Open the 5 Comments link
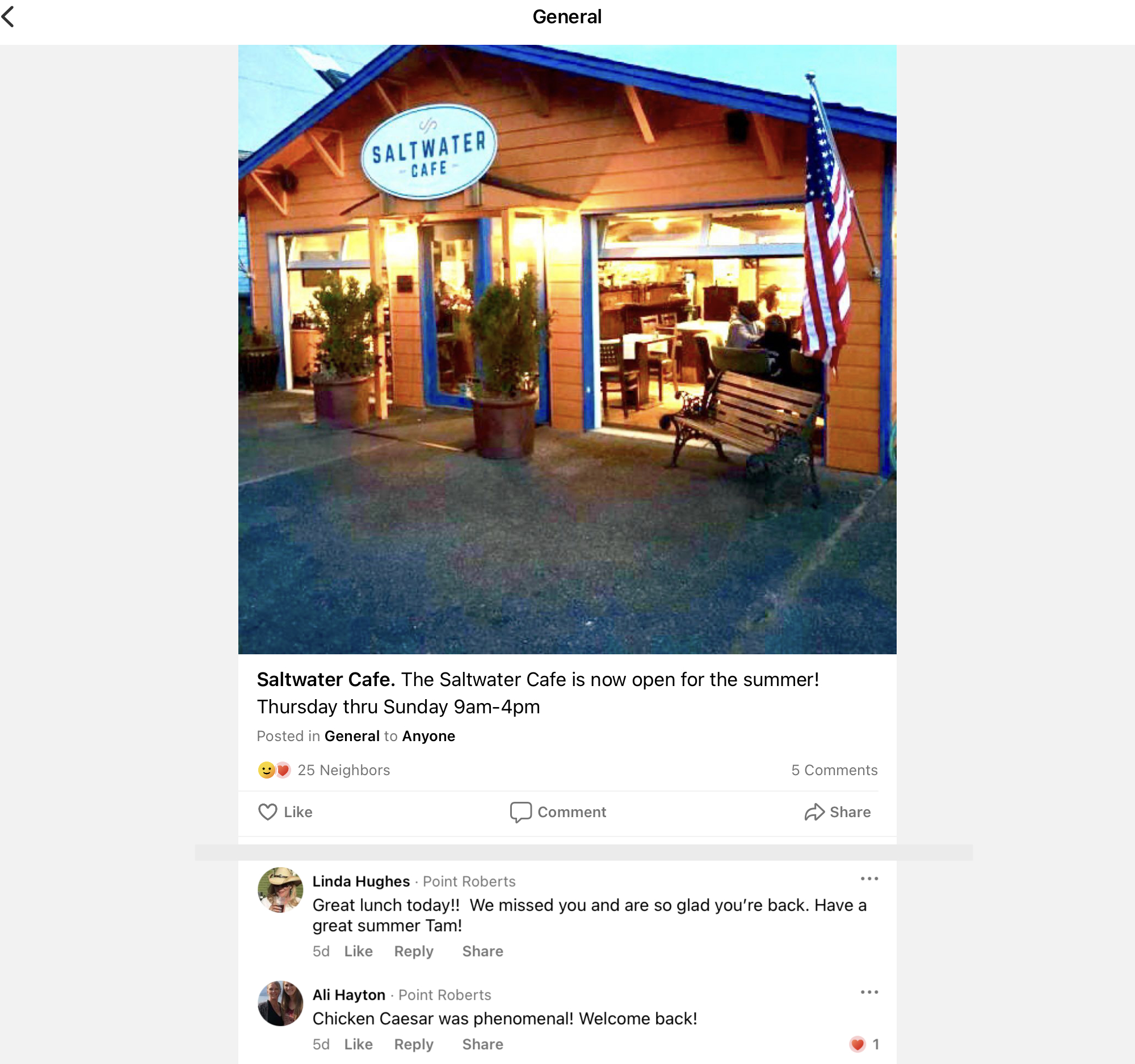This screenshot has width=1135, height=1064. tap(834, 770)
